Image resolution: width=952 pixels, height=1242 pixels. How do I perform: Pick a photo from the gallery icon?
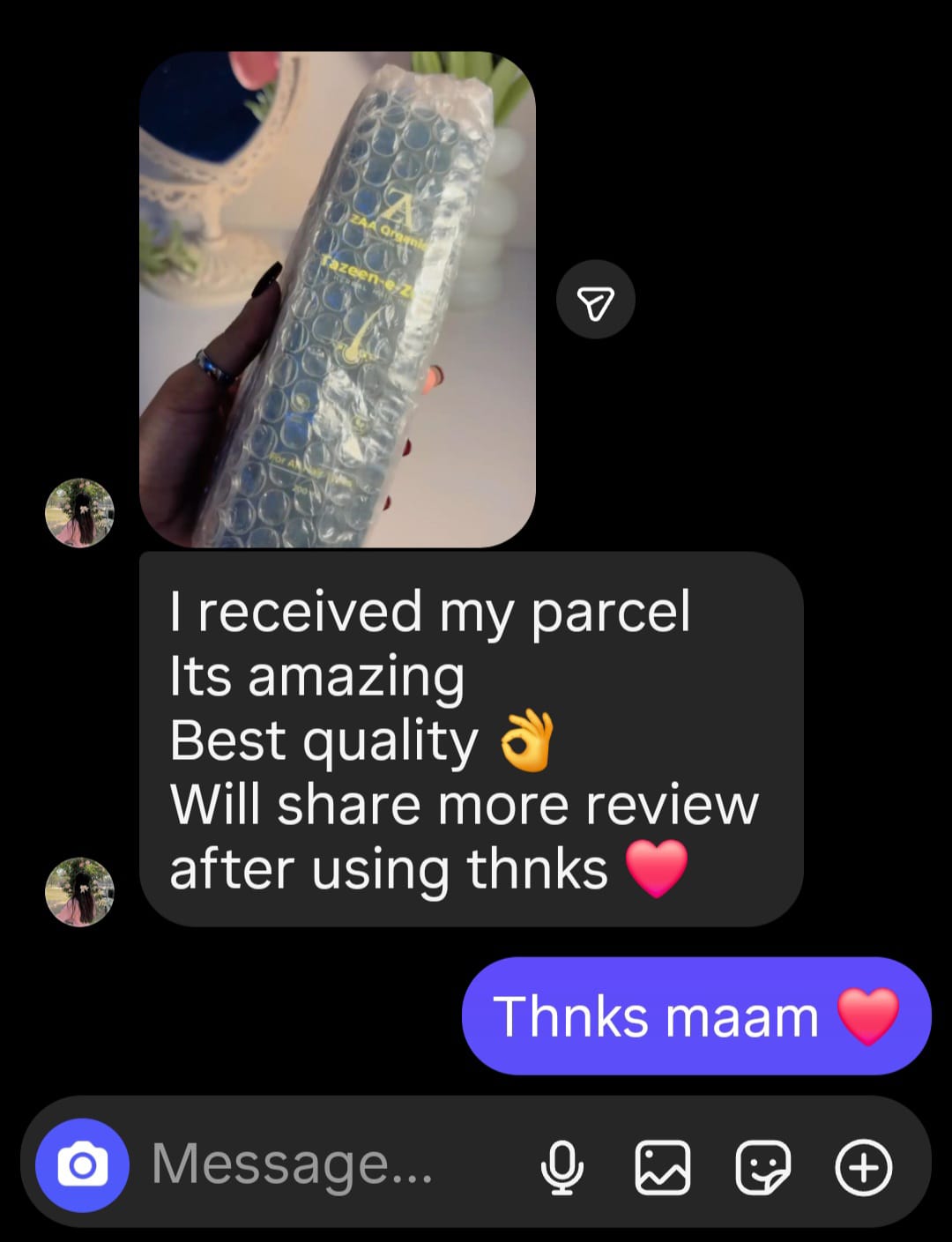[663, 1167]
